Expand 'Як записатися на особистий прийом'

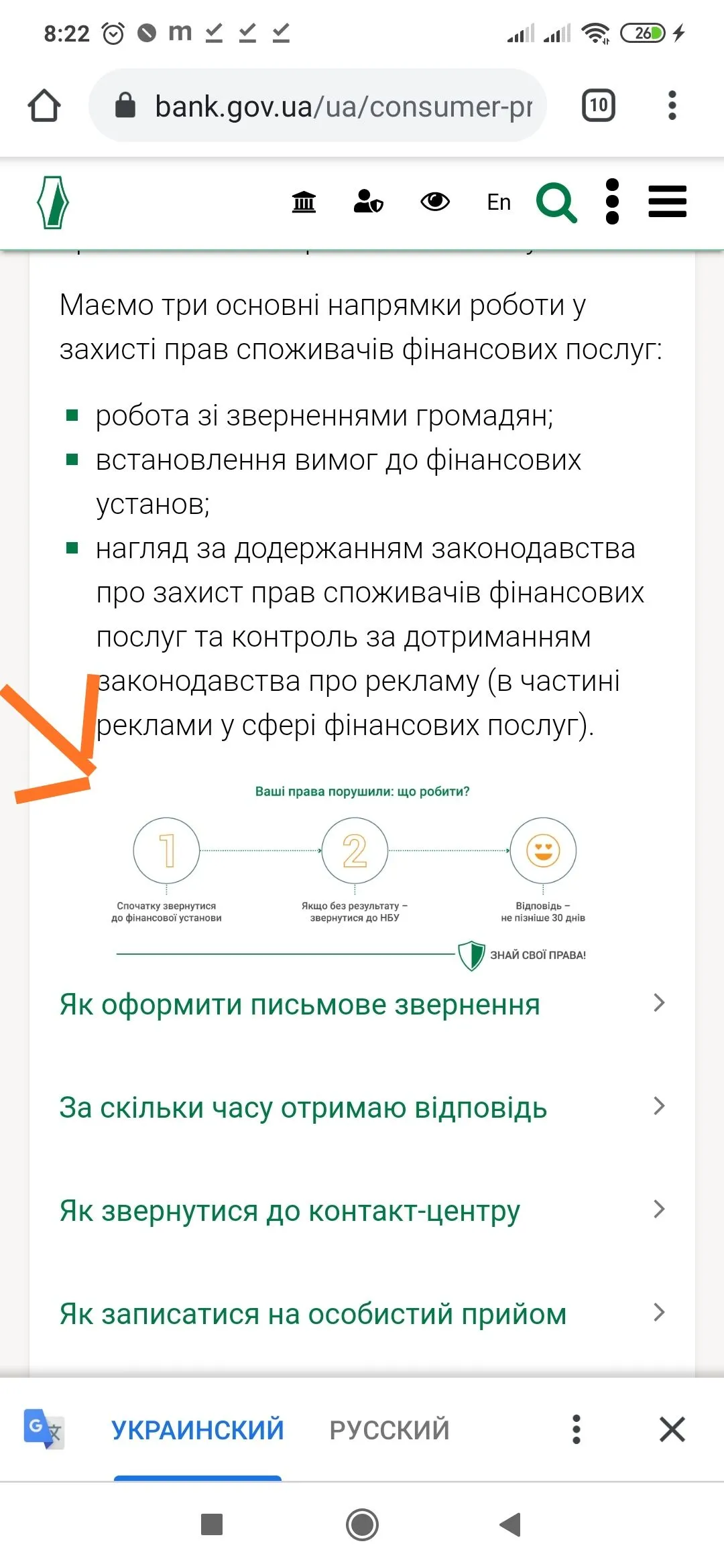tap(362, 1314)
